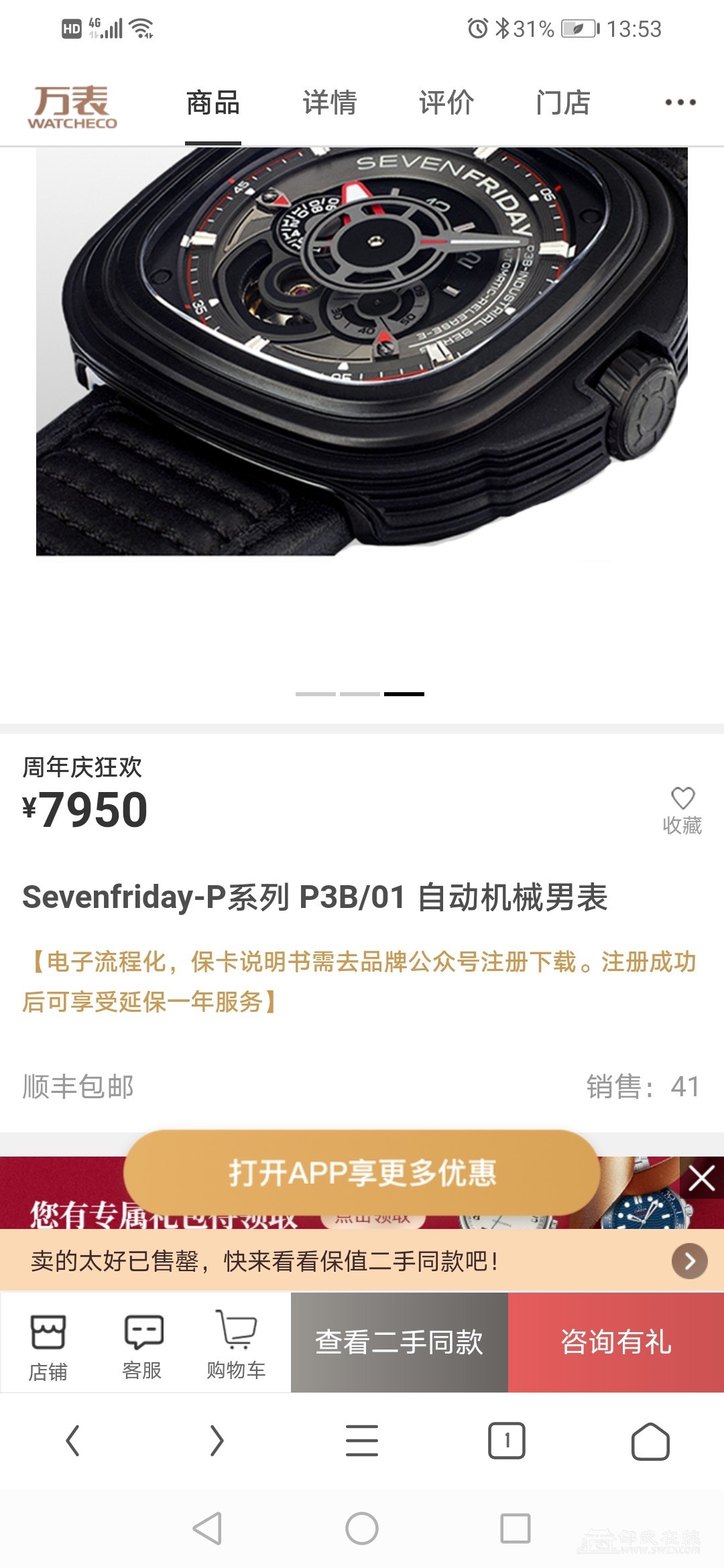Screen dimensions: 724x1568
Task: Tap 打开APP享更多优惠 button
Action: [x=362, y=1173]
